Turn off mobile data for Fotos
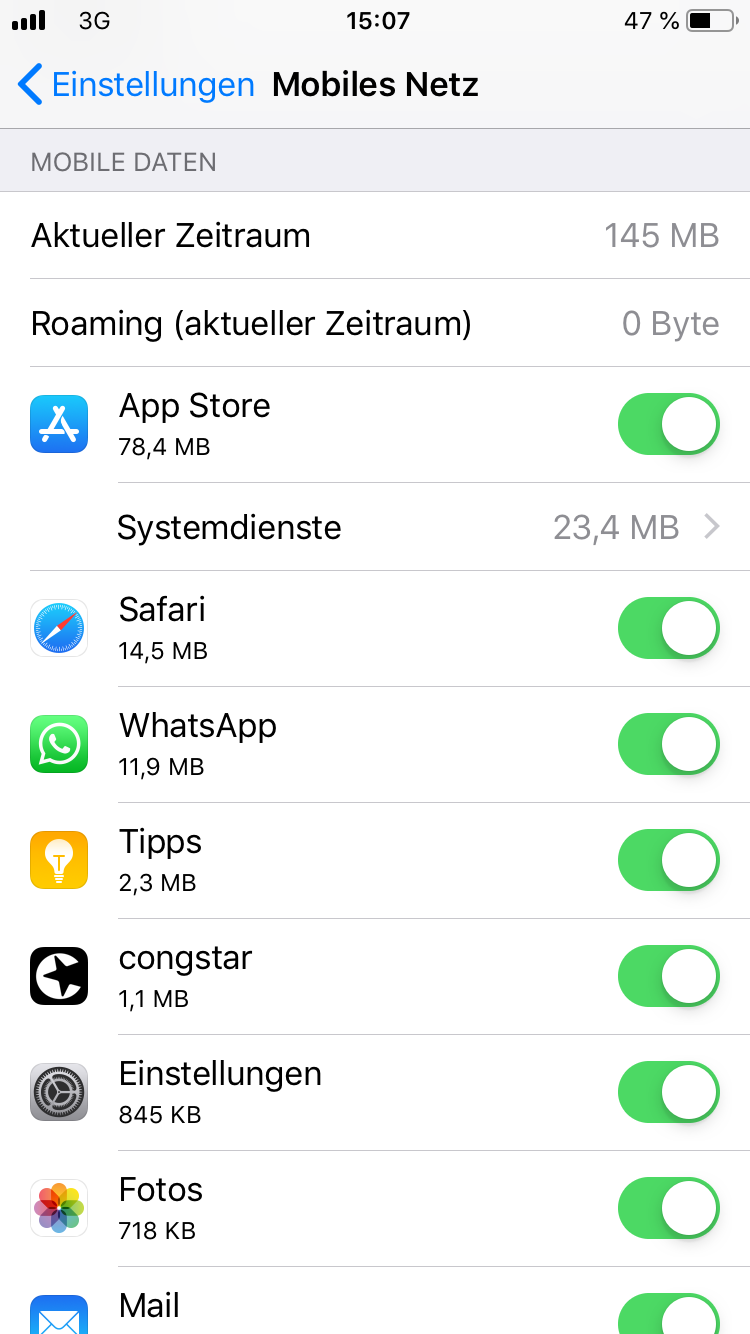This screenshot has width=750, height=1334. pyautogui.click(x=668, y=1208)
